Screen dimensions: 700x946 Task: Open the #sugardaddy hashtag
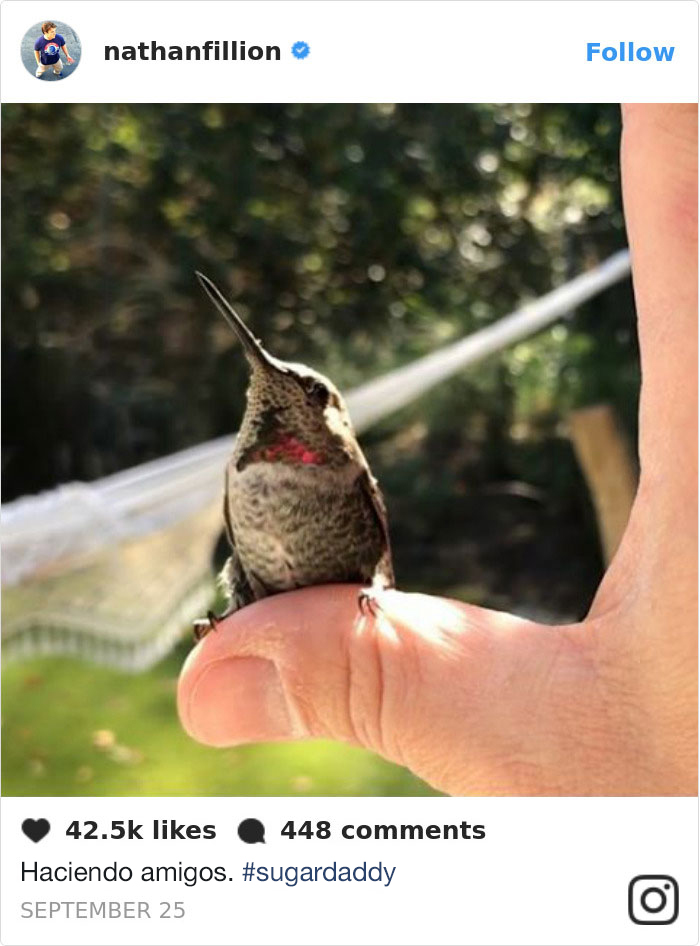[x=319, y=872]
